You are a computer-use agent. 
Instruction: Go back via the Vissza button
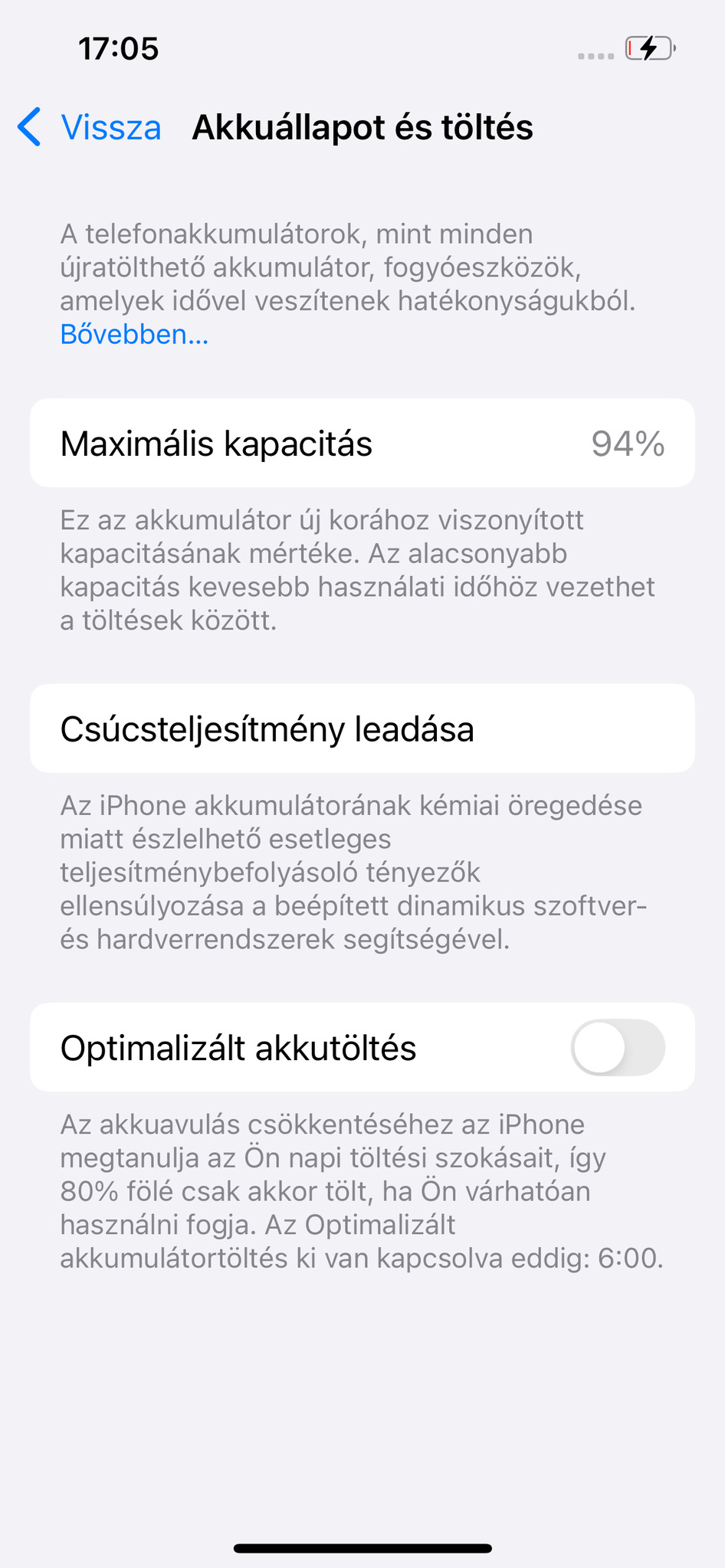click(90, 127)
